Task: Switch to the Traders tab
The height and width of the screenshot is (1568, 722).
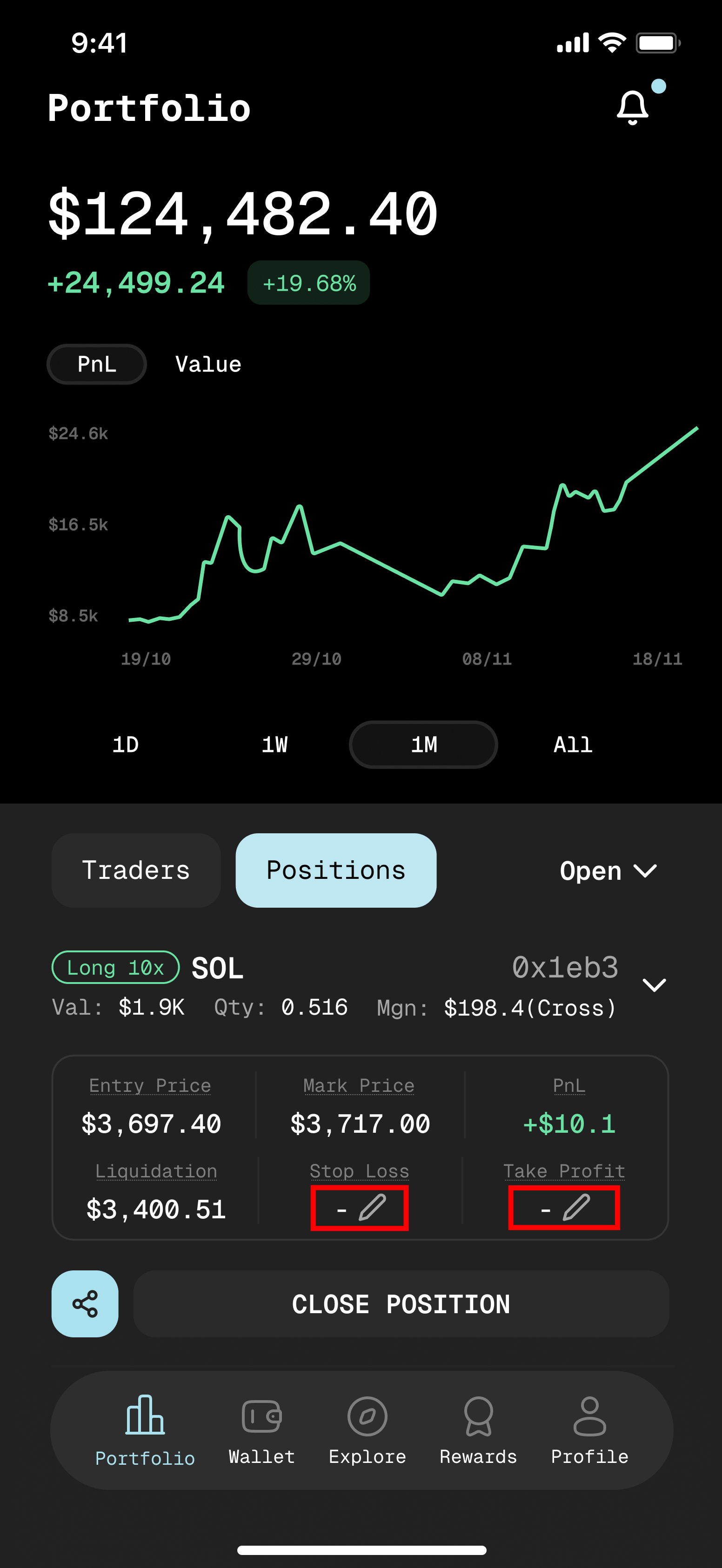Action: click(136, 870)
